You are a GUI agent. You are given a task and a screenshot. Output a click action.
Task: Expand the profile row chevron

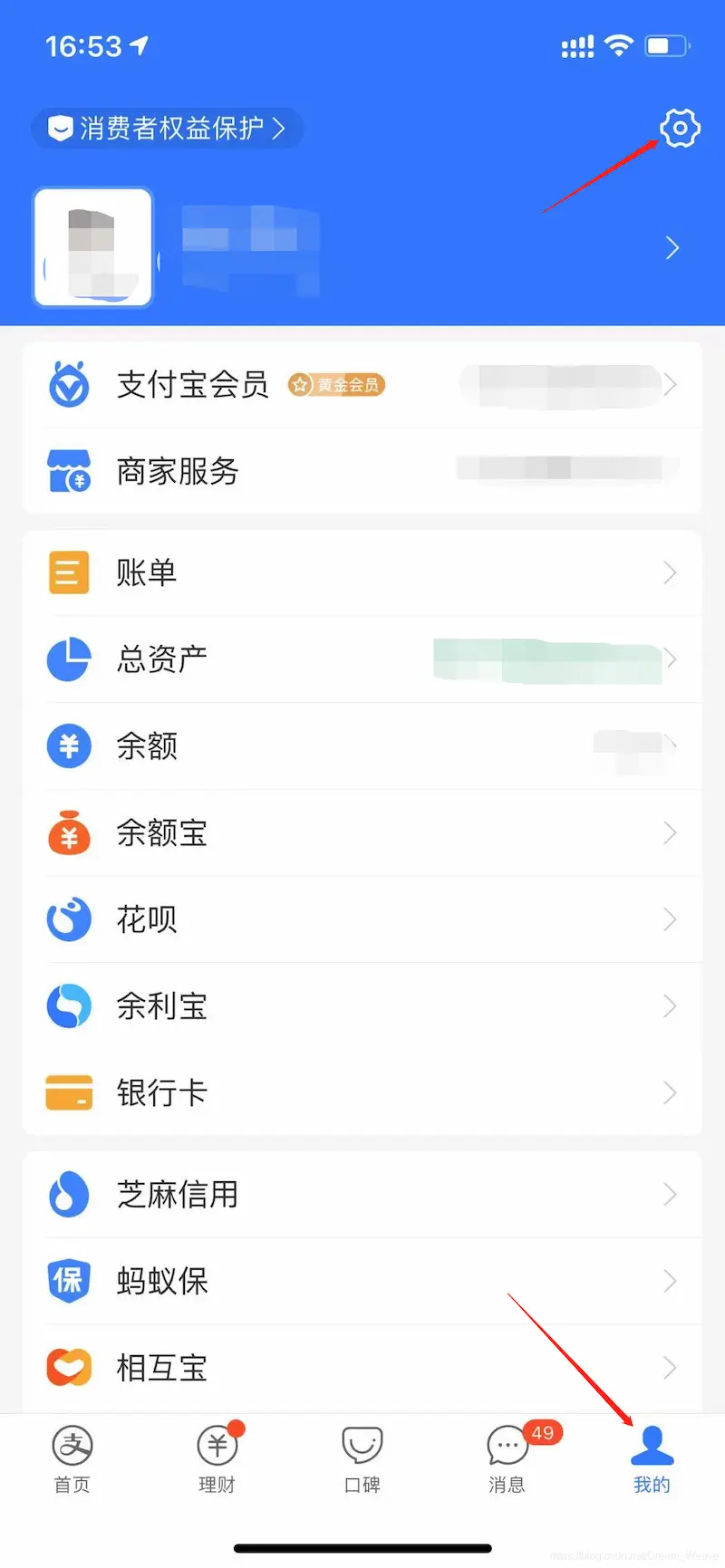coord(672,247)
